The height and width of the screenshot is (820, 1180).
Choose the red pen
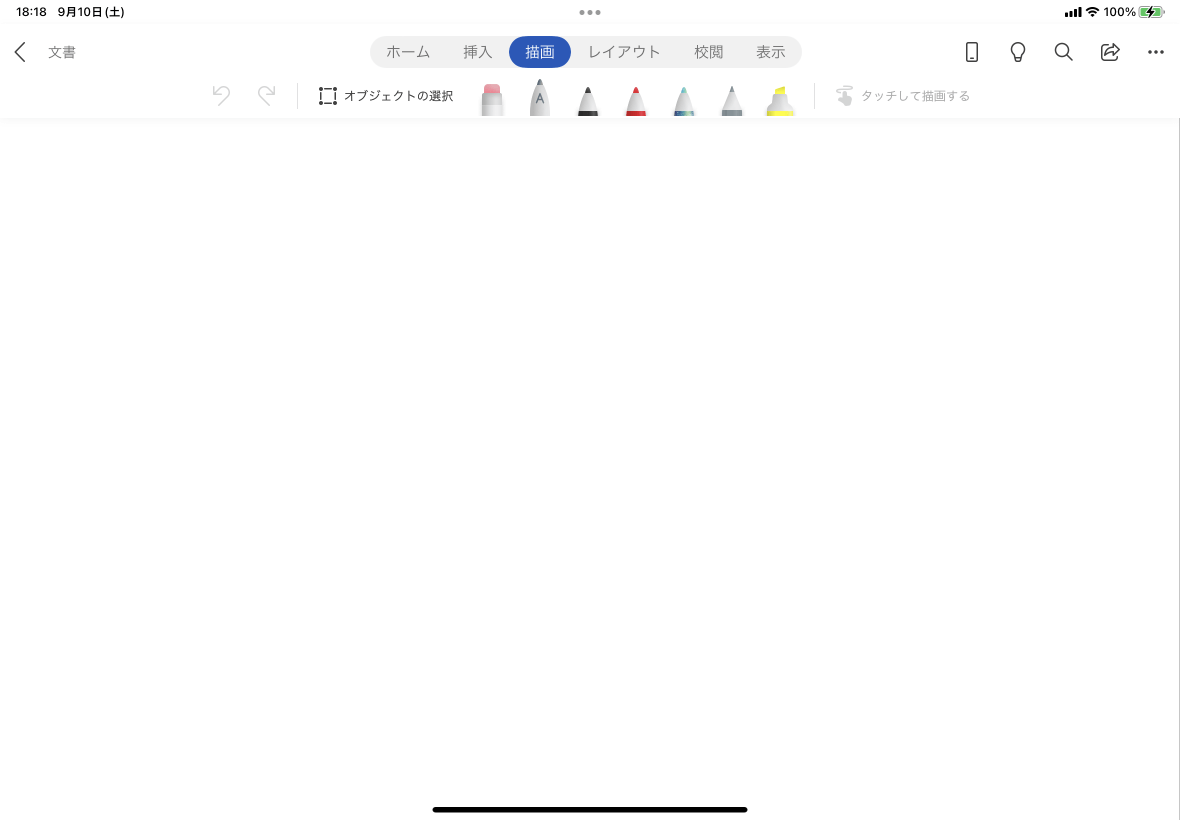[x=636, y=101]
